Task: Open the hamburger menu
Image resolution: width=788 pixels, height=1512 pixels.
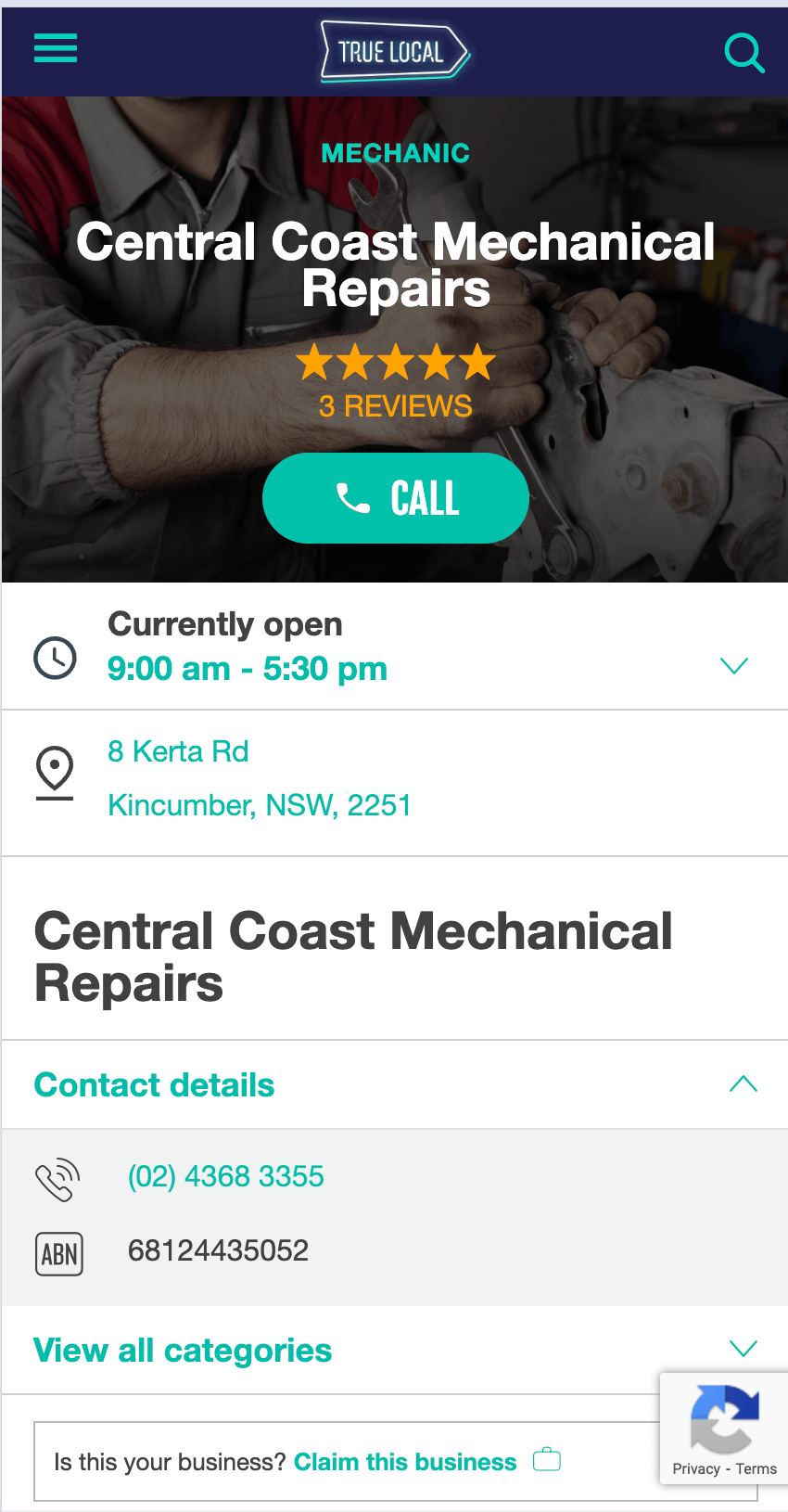Action: (x=56, y=47)
